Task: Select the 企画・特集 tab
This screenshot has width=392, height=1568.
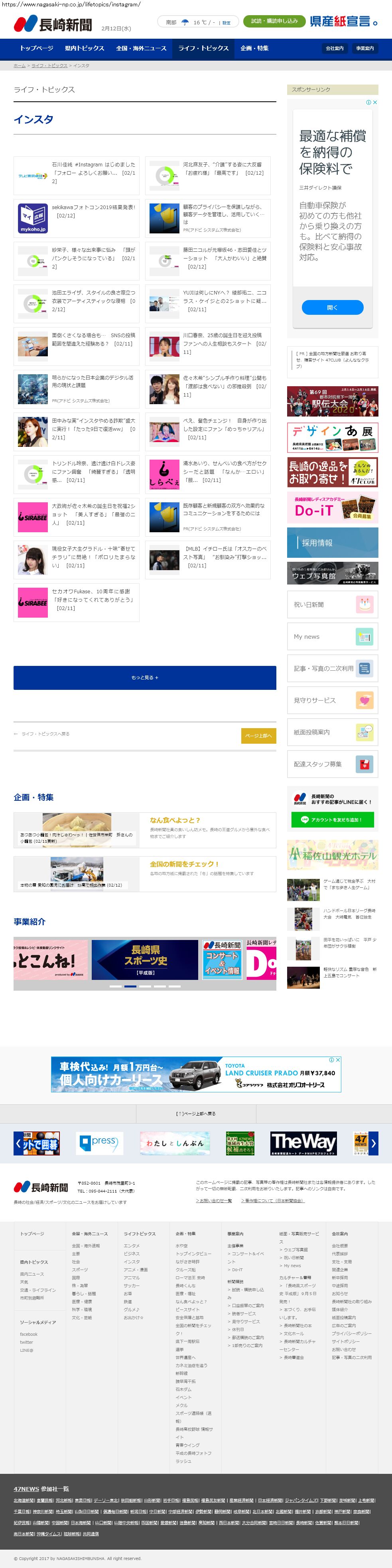Action: pos(254,48)
